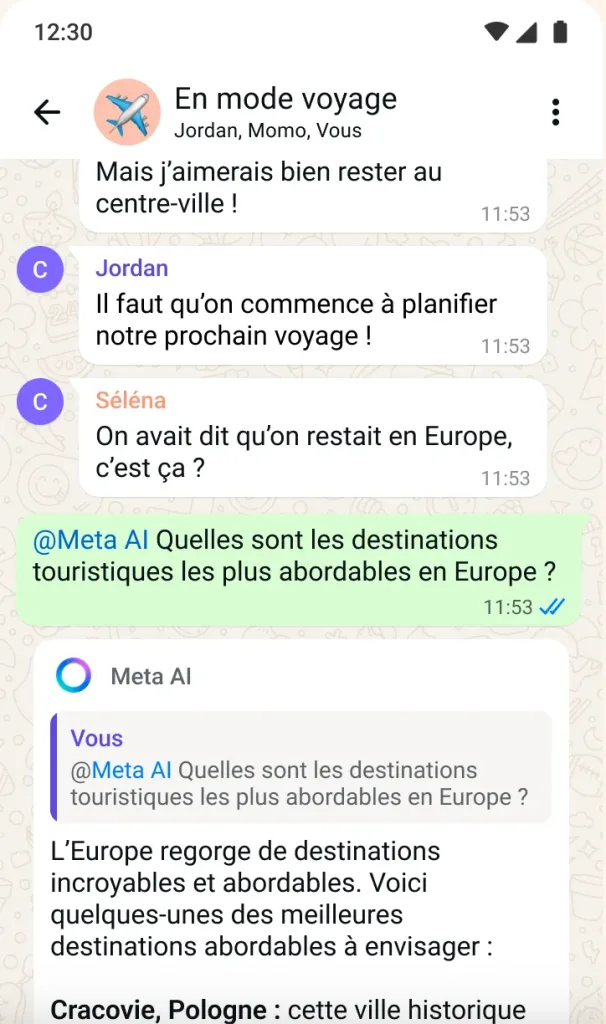The width and height of the screenshot is (606, 1024).
Task: Tap the airplane group avatar
Action: coord(127,112)
